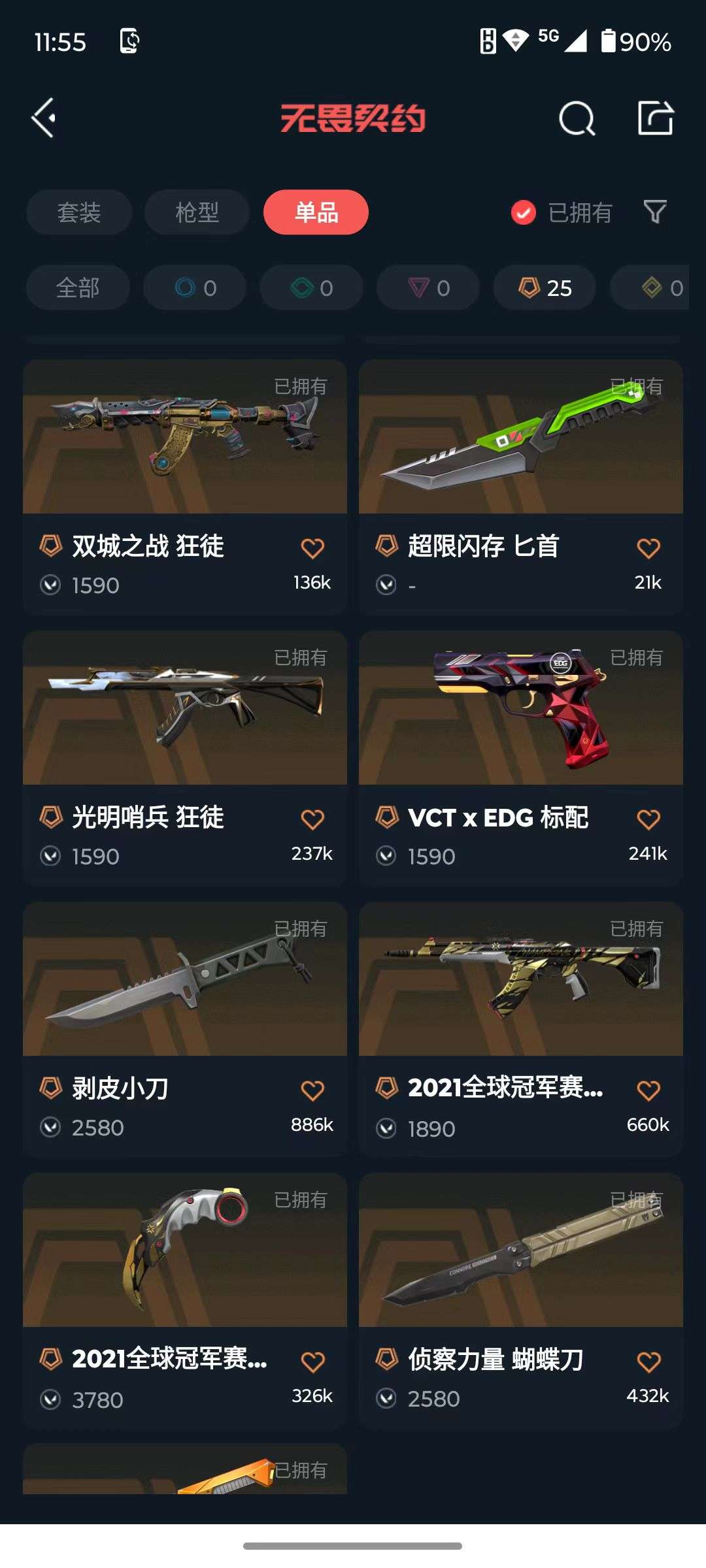This screenshot has height=1568, width=706.
Task: Select the green tier currency filter icon
Action: click(311, 287)
